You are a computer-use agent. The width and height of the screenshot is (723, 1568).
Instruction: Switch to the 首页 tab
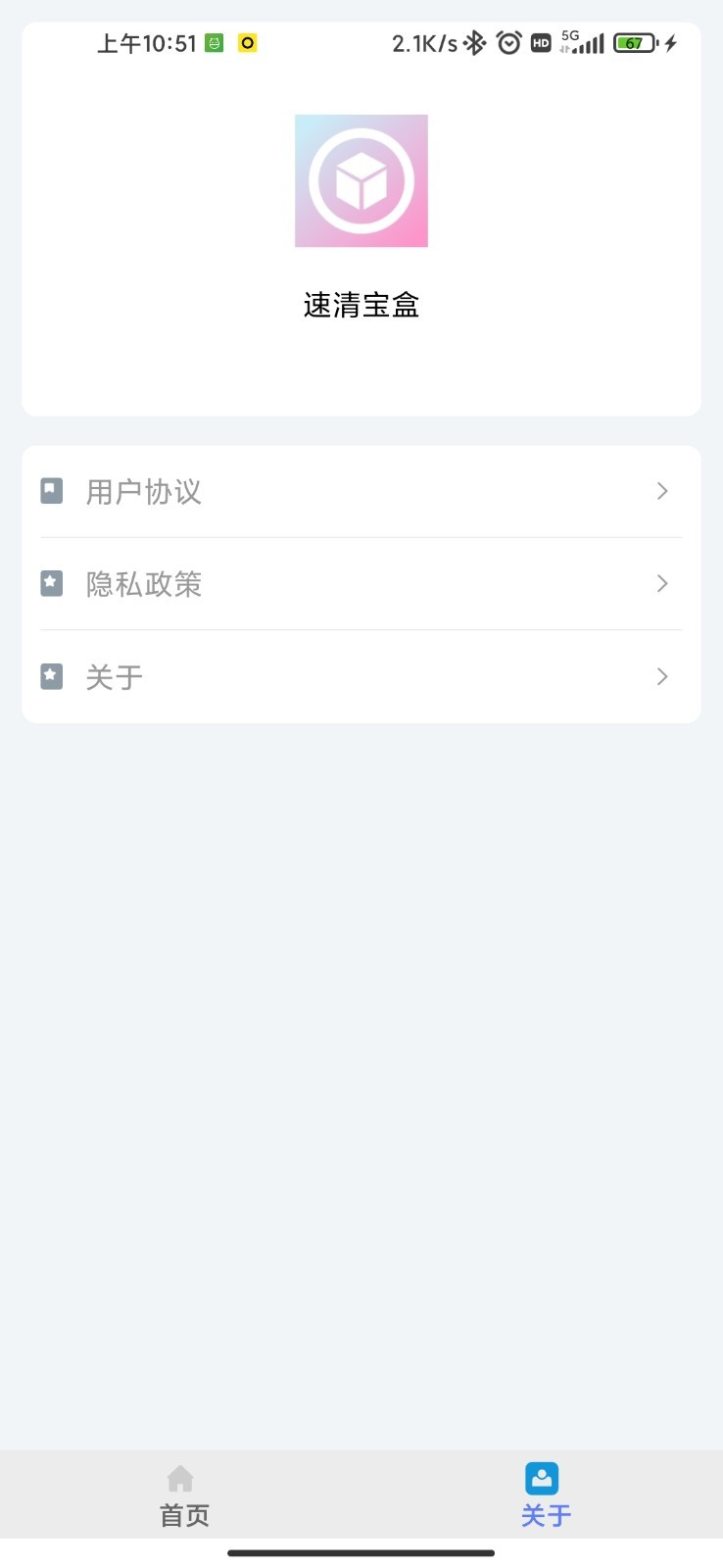[183, 1495]
